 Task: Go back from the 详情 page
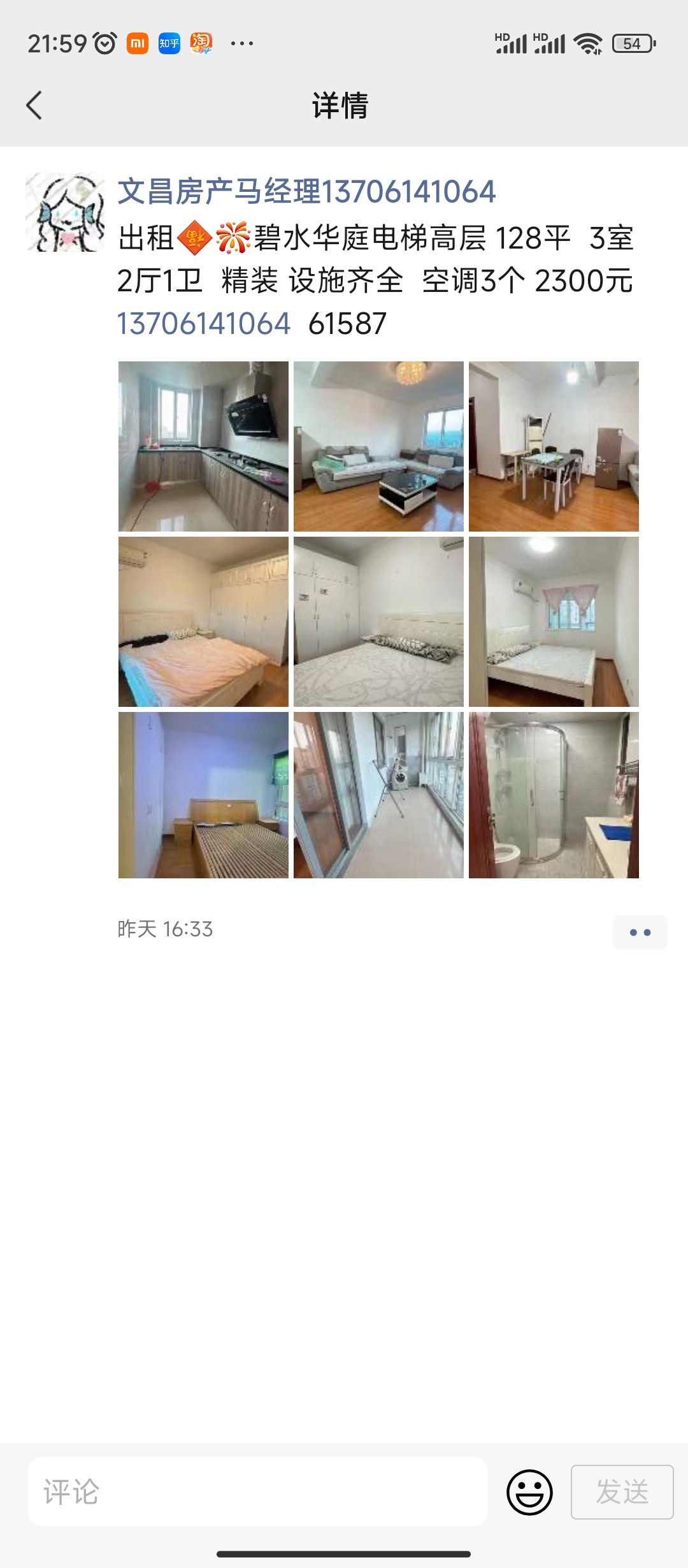point(34,105)
